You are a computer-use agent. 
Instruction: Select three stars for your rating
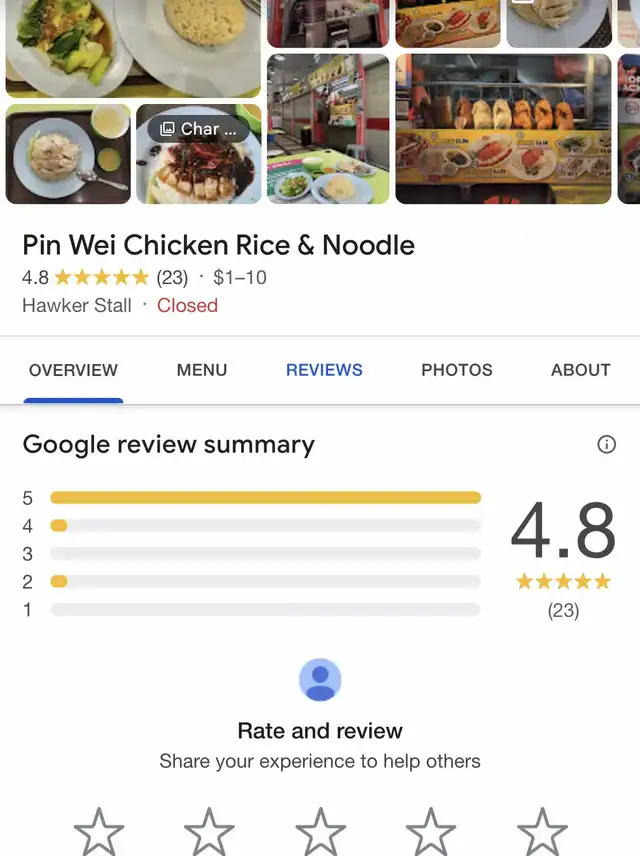point(321,832)
